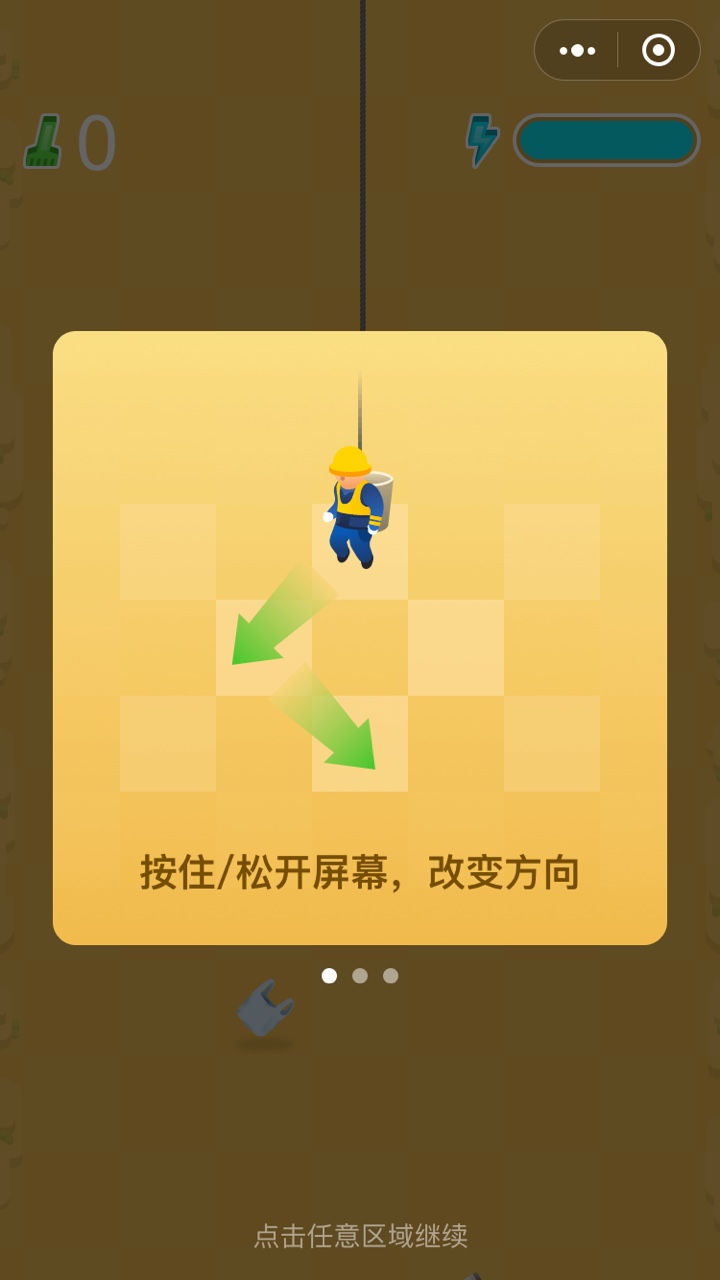Tap the plastic bag trash item below the card

pos(263,1010)
